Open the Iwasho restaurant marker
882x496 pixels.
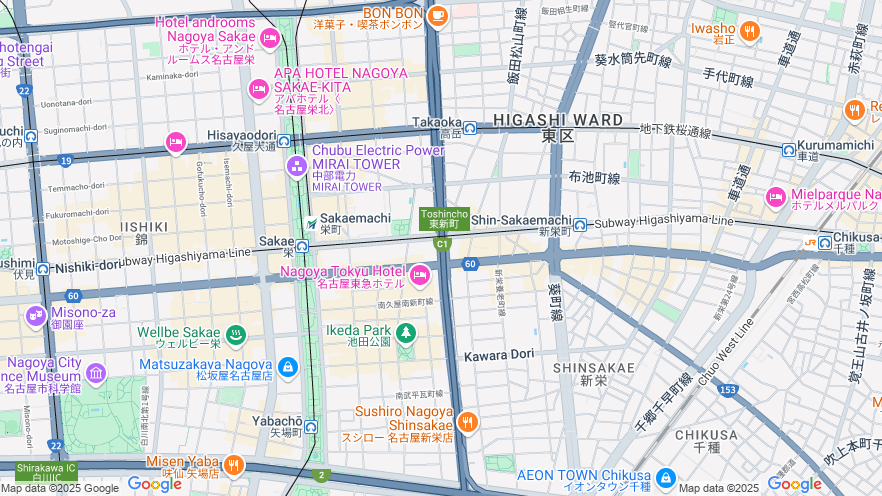pos(750,32)
